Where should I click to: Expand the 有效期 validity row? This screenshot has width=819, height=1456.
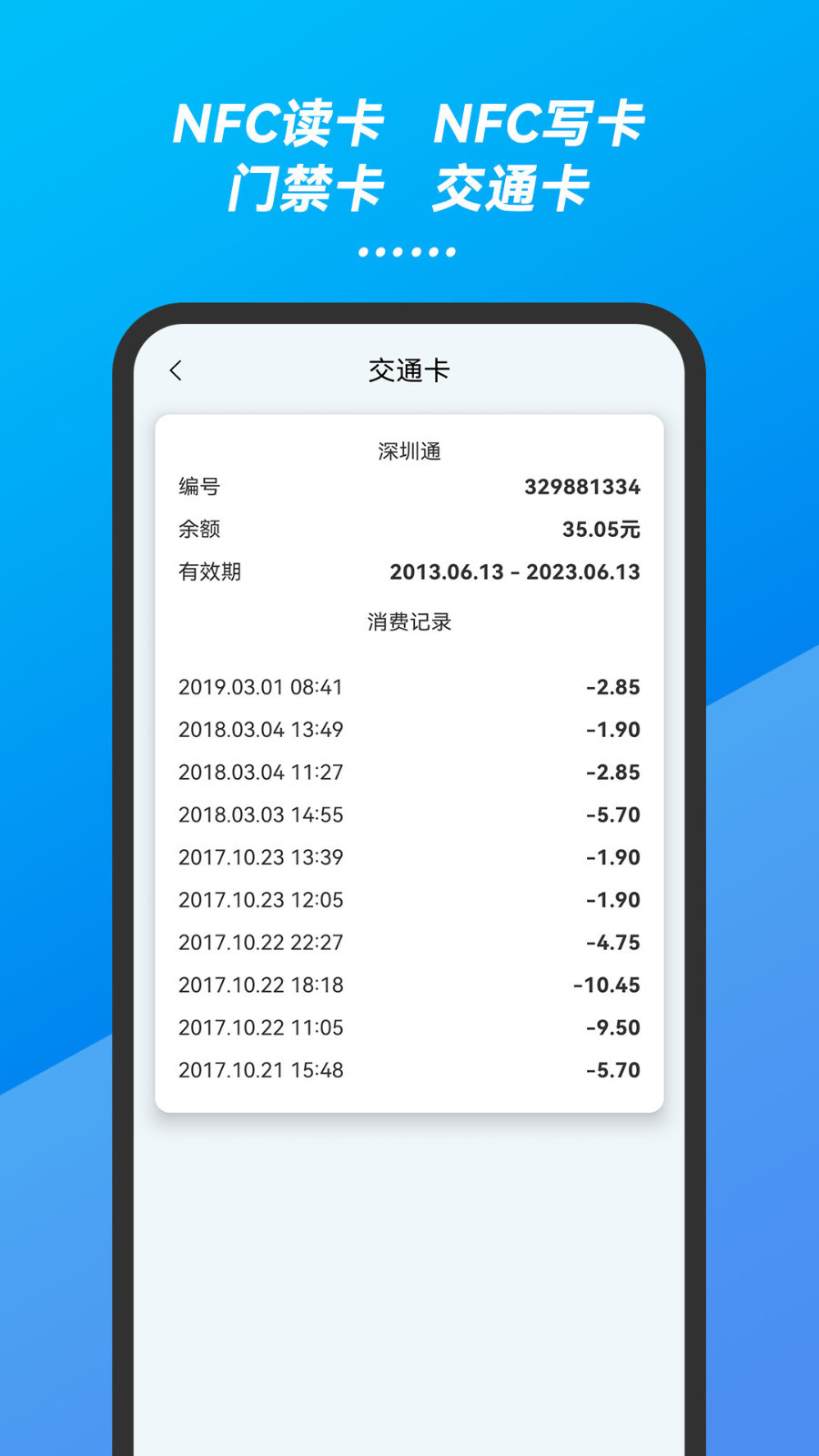[x=211, y=572]
